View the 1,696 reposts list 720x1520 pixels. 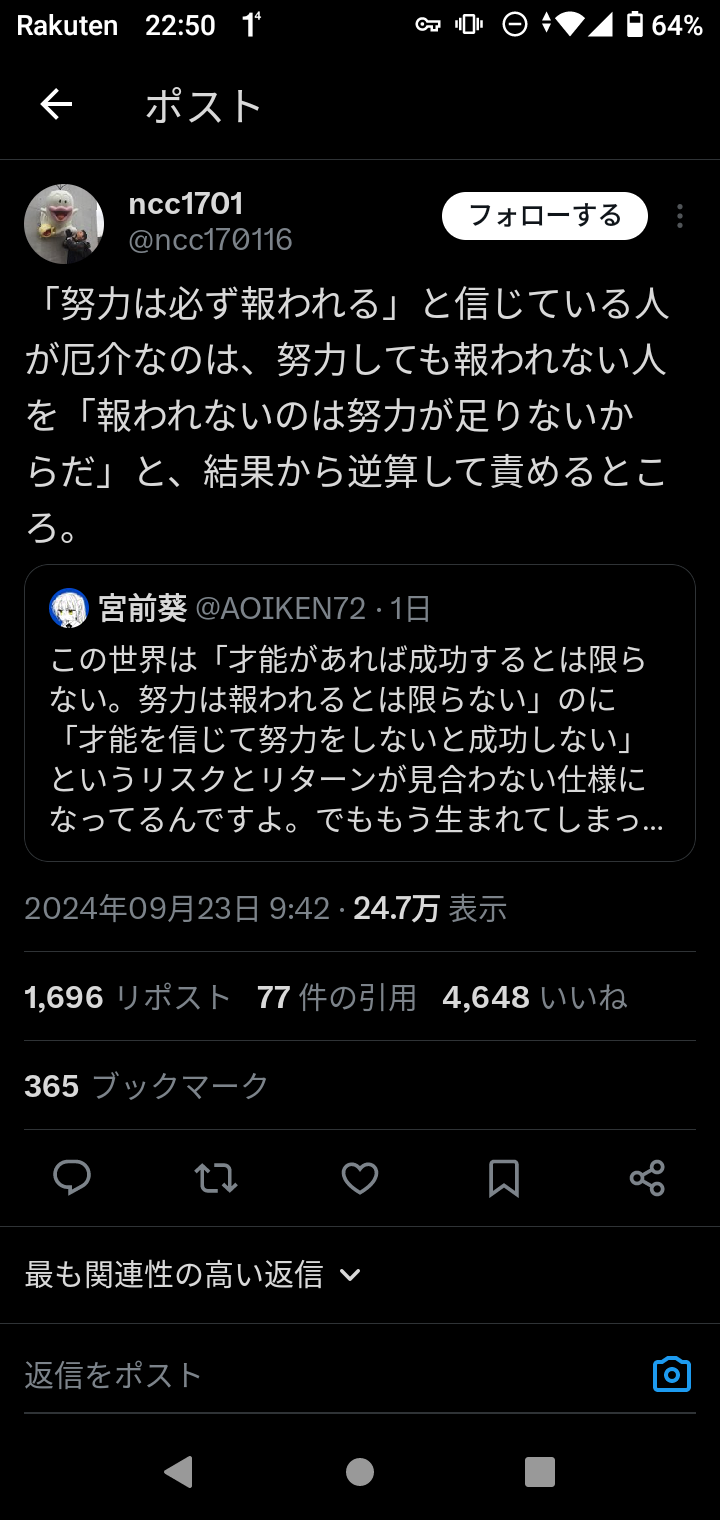coord(127,997)
